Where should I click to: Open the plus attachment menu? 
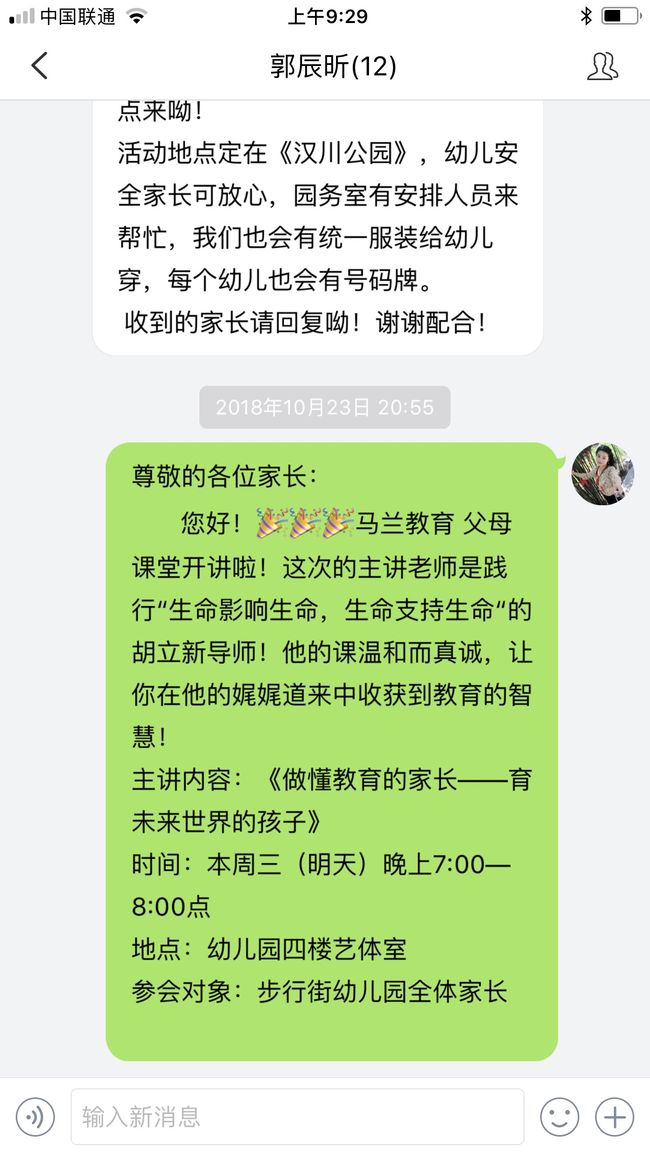tap(614, 1117)
